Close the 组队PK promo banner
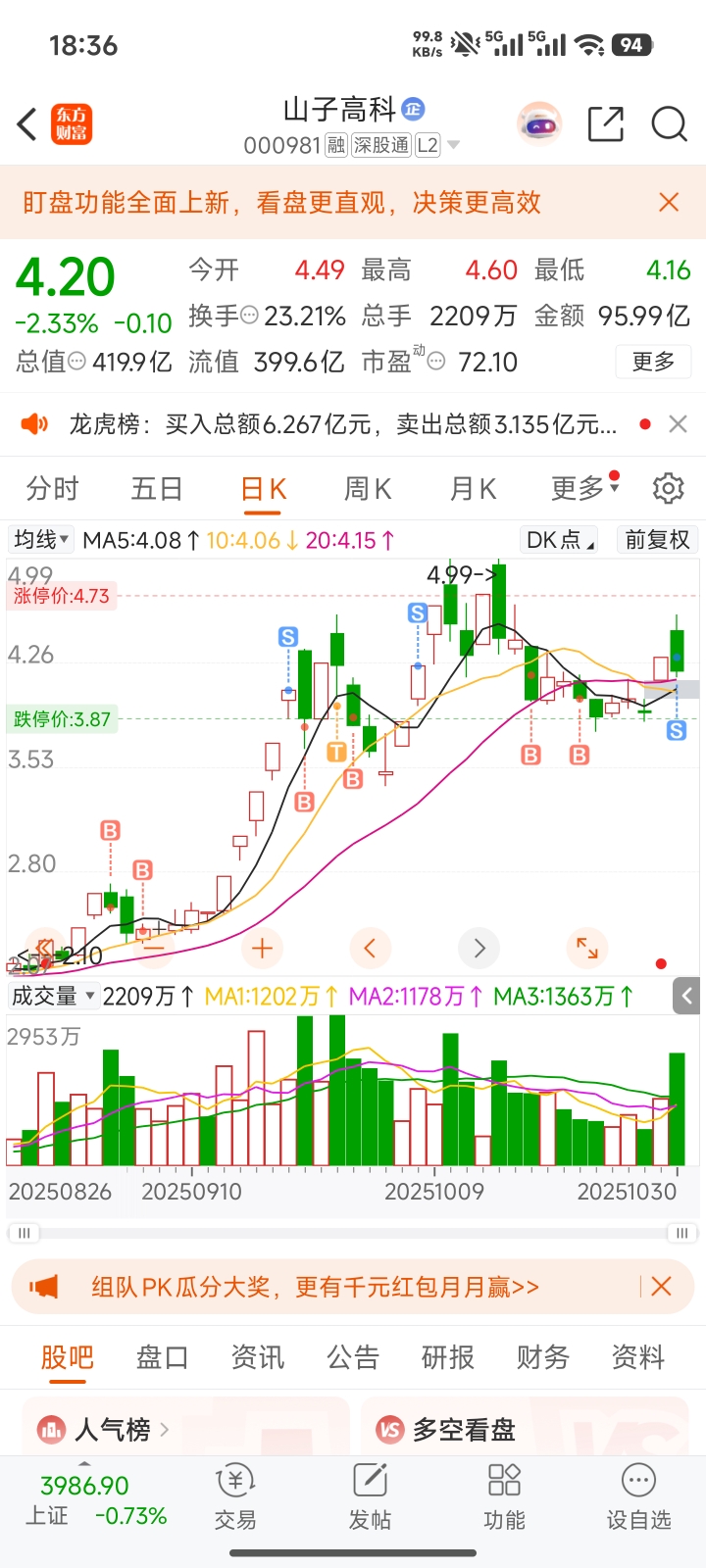This screenshot has height=1568, width=706. point(662,1287)
